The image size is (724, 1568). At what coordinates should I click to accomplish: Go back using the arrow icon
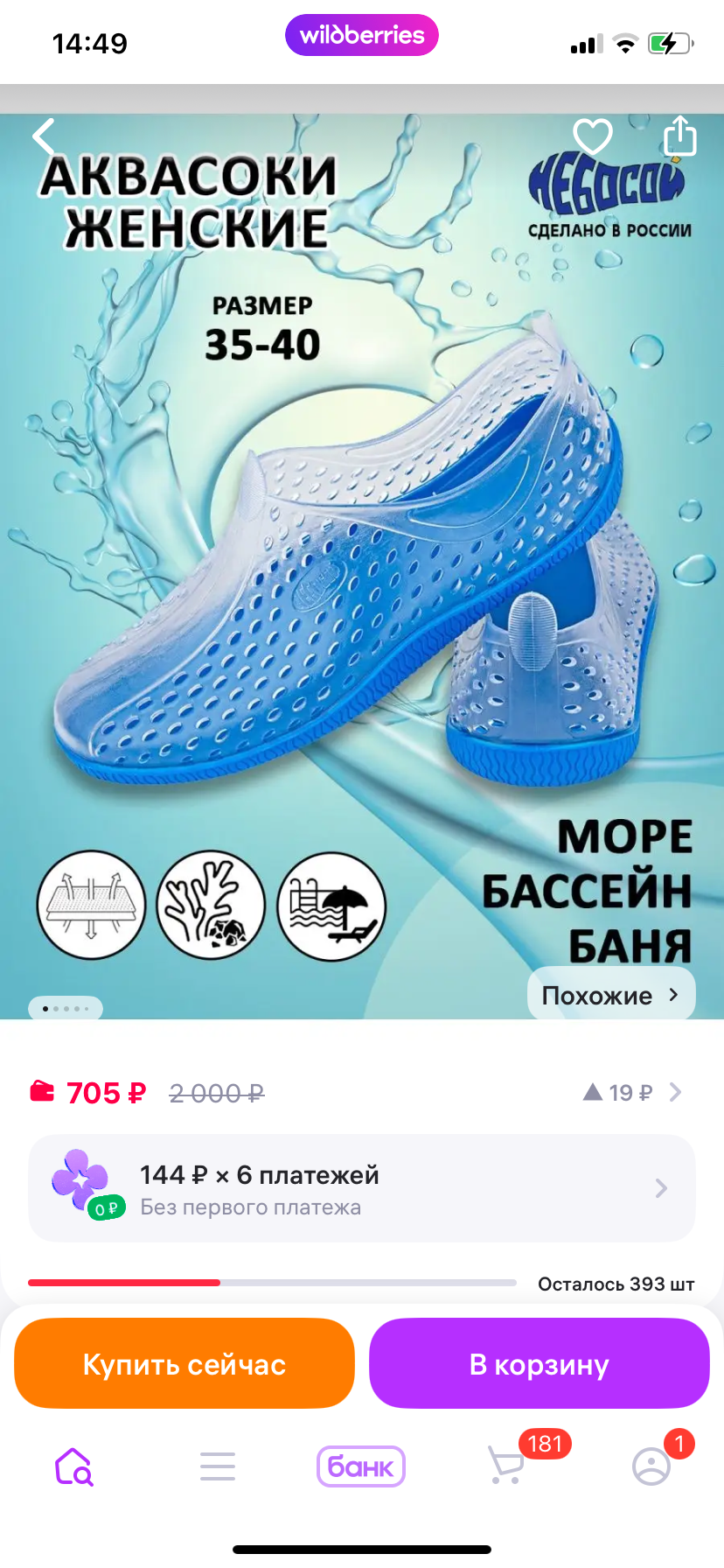(44, 137)
